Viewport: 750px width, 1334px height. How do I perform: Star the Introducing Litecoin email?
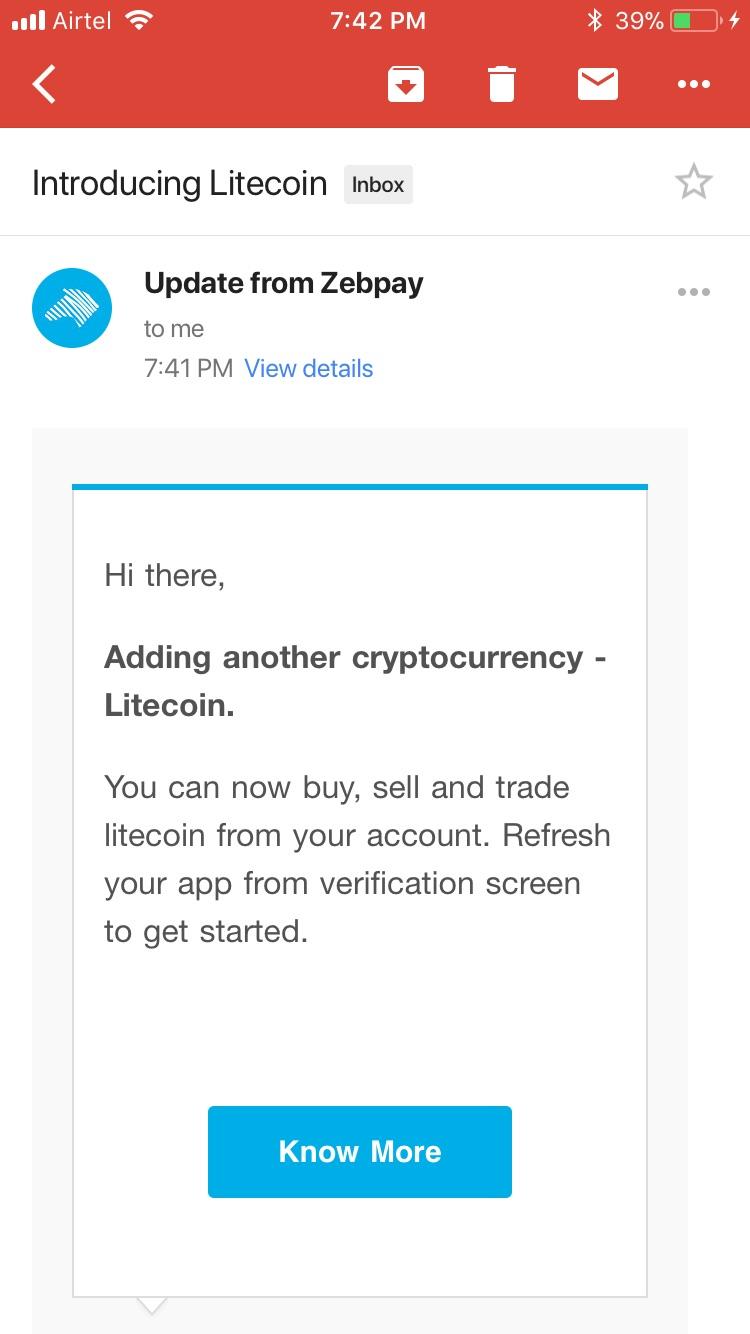pyautogui.click(x=693, y=183)
